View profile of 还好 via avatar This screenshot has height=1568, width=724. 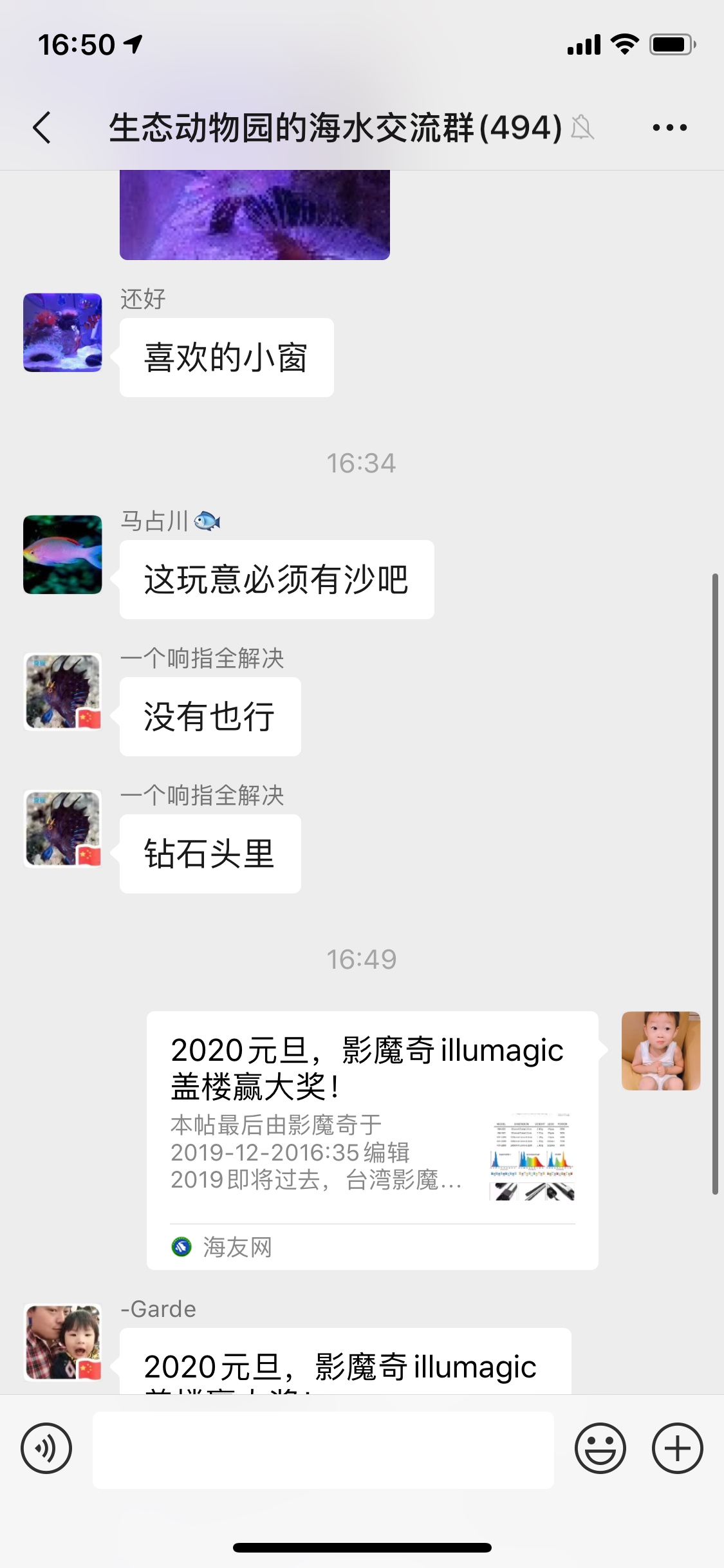(x=62, y=333)
